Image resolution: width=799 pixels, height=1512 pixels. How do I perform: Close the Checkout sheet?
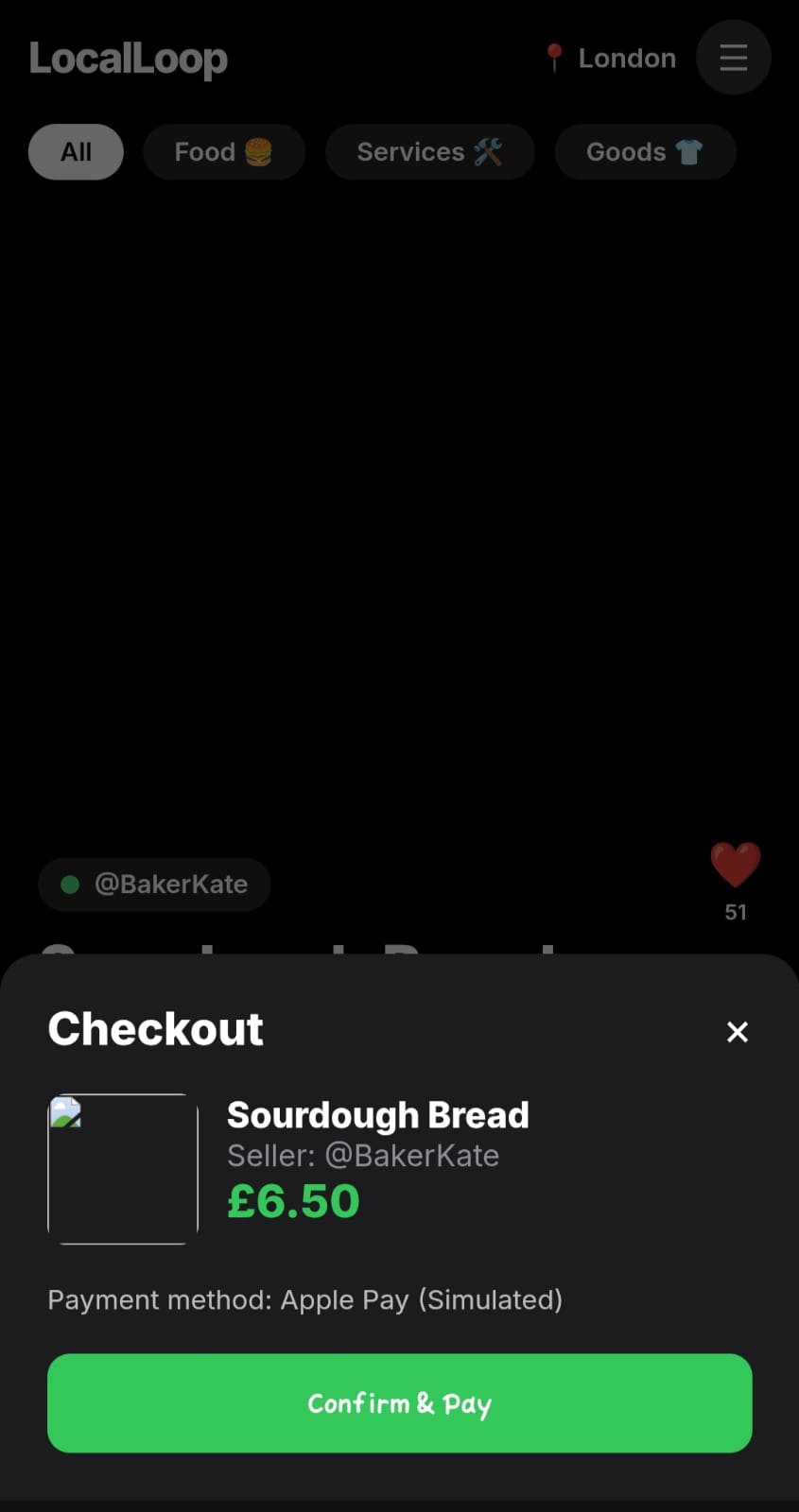[737, 1031]
